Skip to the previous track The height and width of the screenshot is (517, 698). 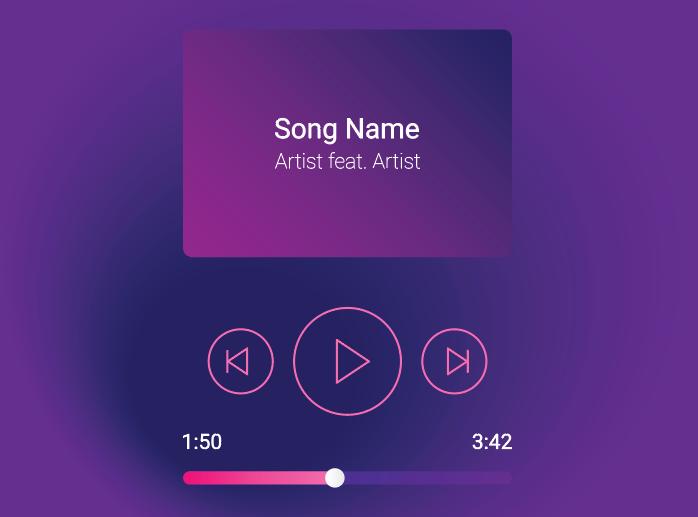(x=240, y=361)
